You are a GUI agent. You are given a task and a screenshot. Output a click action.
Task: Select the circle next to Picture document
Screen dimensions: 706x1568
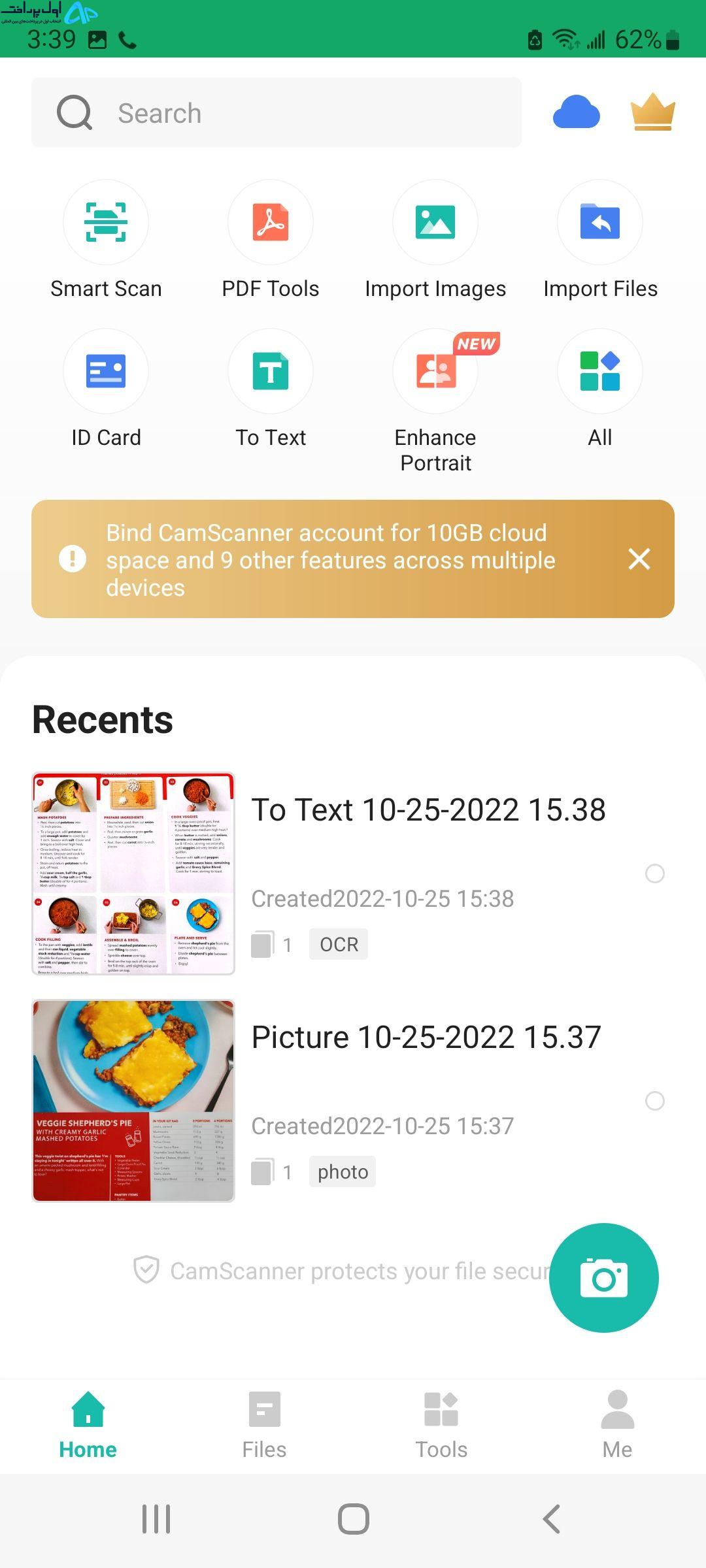point(655,1101)
